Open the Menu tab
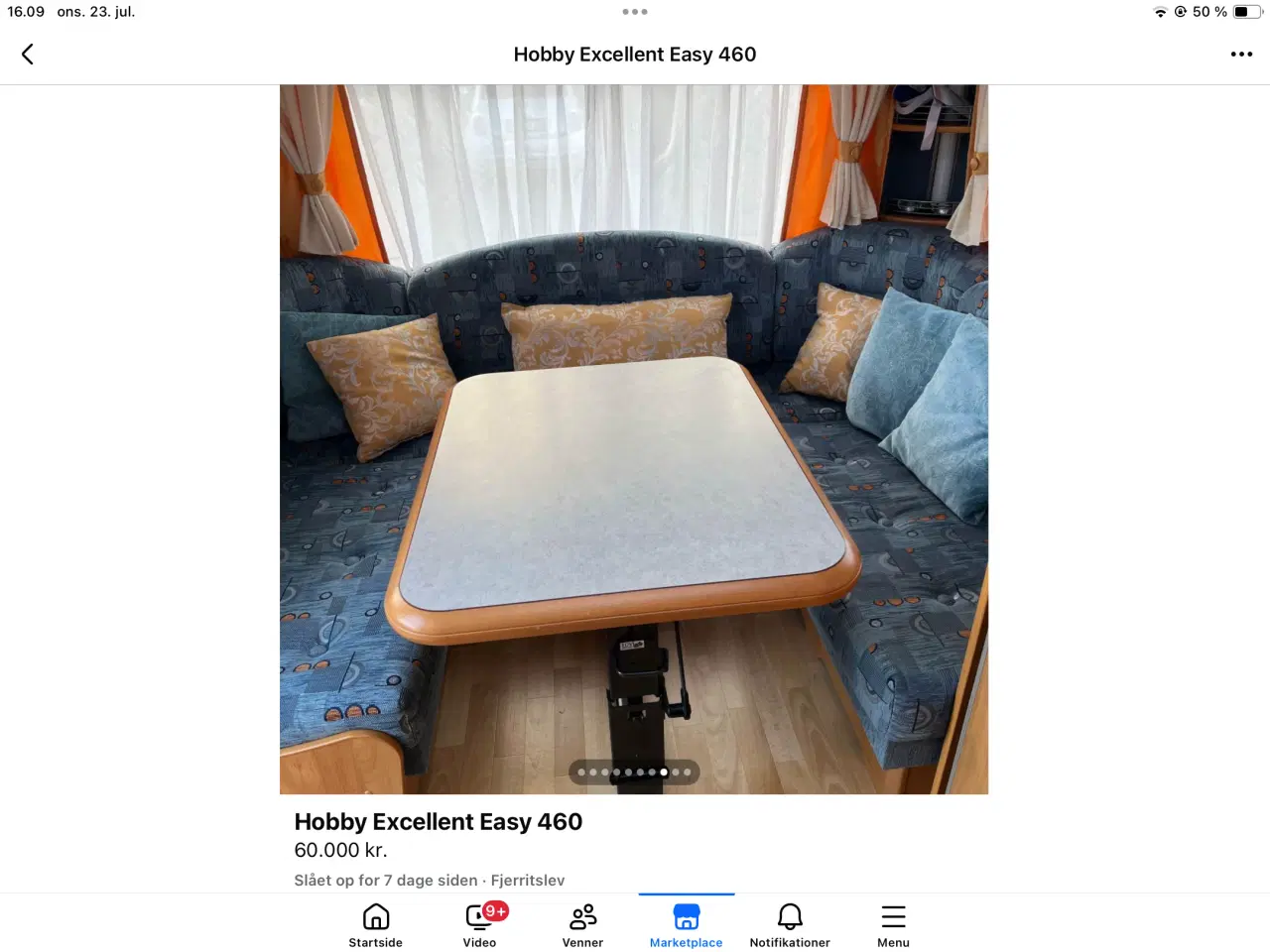Image resolution: width=1270 pixels, height=952 pixels. click(x=893, y=925)
